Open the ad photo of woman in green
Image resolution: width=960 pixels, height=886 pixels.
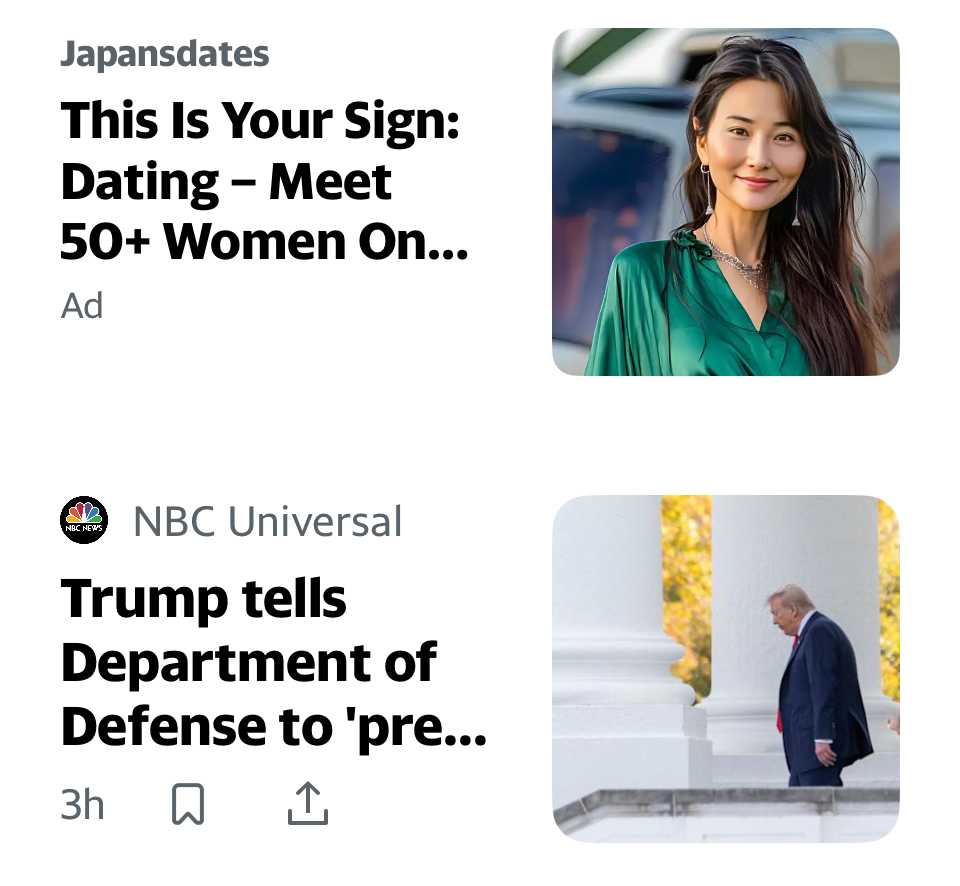click(725, 202)
